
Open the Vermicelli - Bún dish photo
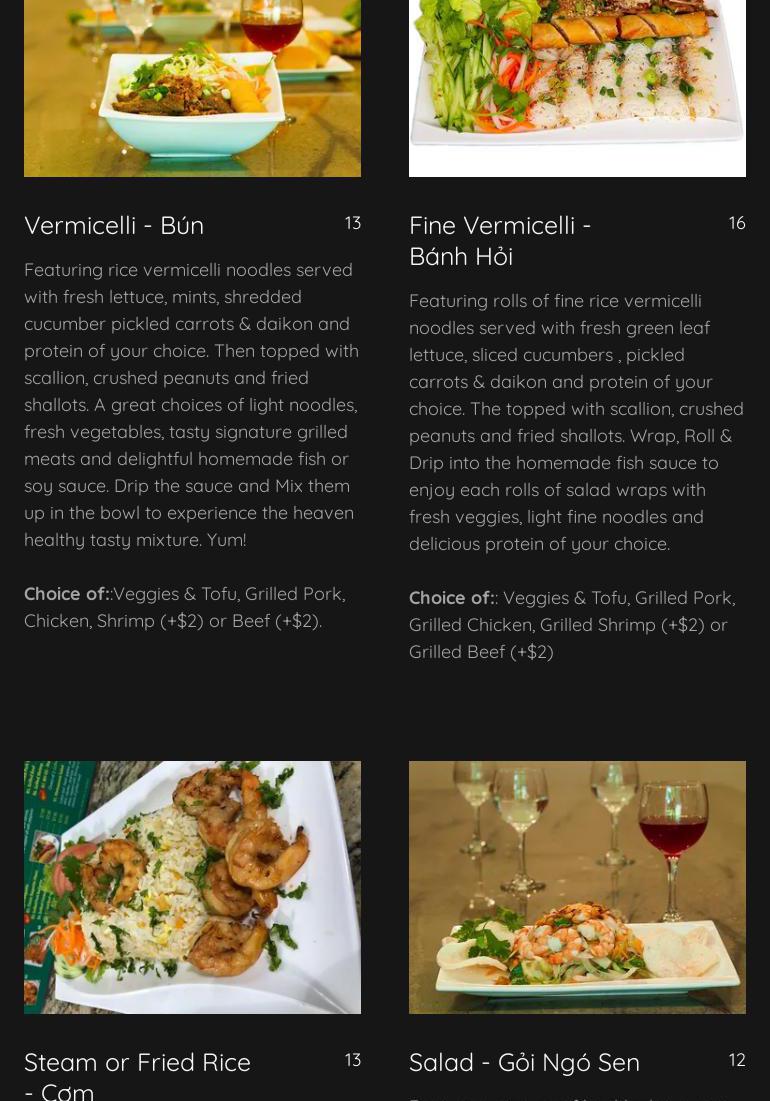point(192,88)
